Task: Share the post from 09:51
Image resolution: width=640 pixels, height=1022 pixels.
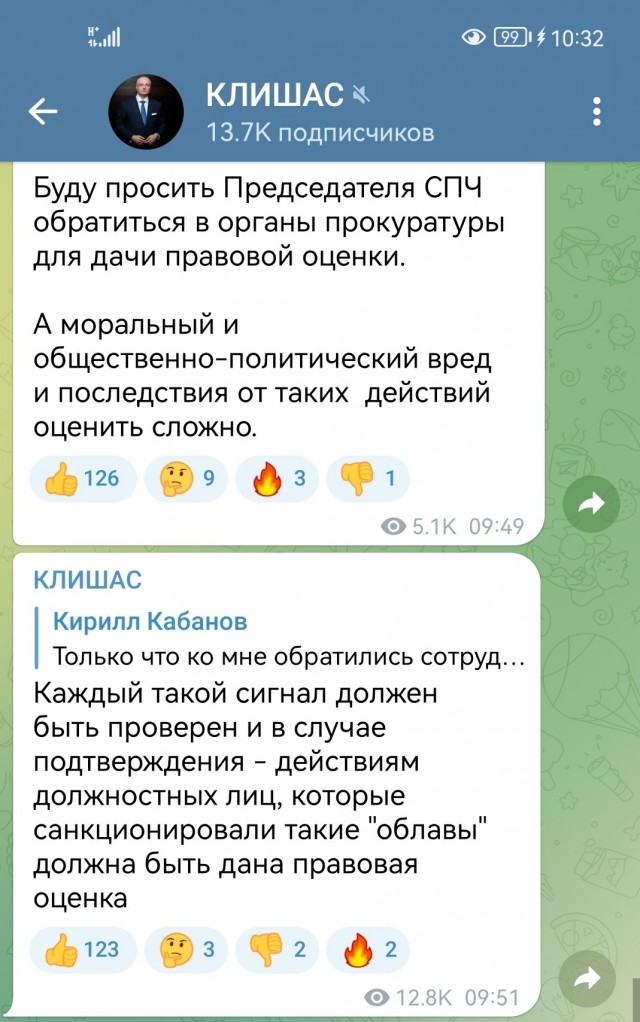Action: pyautogui.click(x=591, y=977)
